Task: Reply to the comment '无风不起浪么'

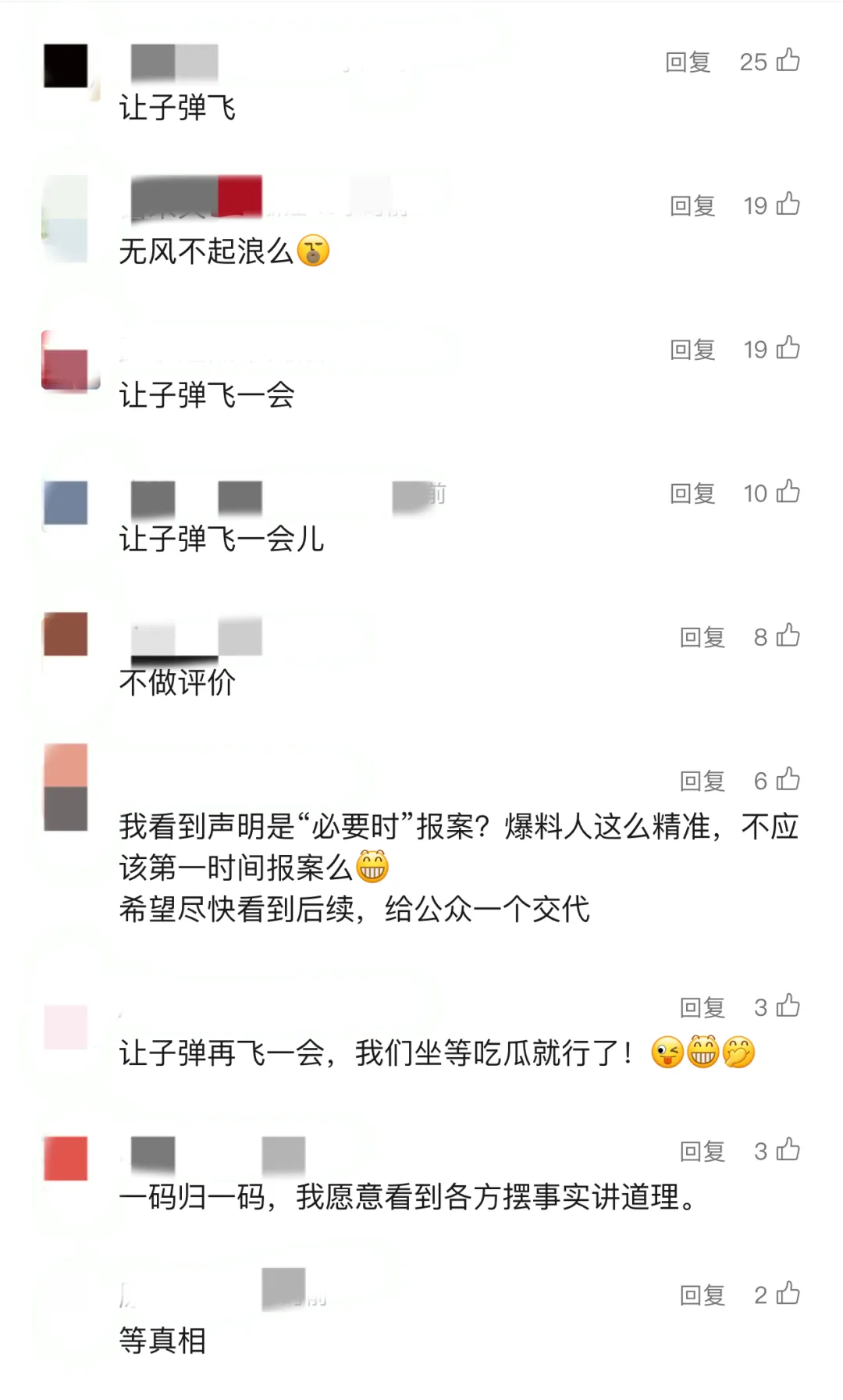Action: pos(692,206)
